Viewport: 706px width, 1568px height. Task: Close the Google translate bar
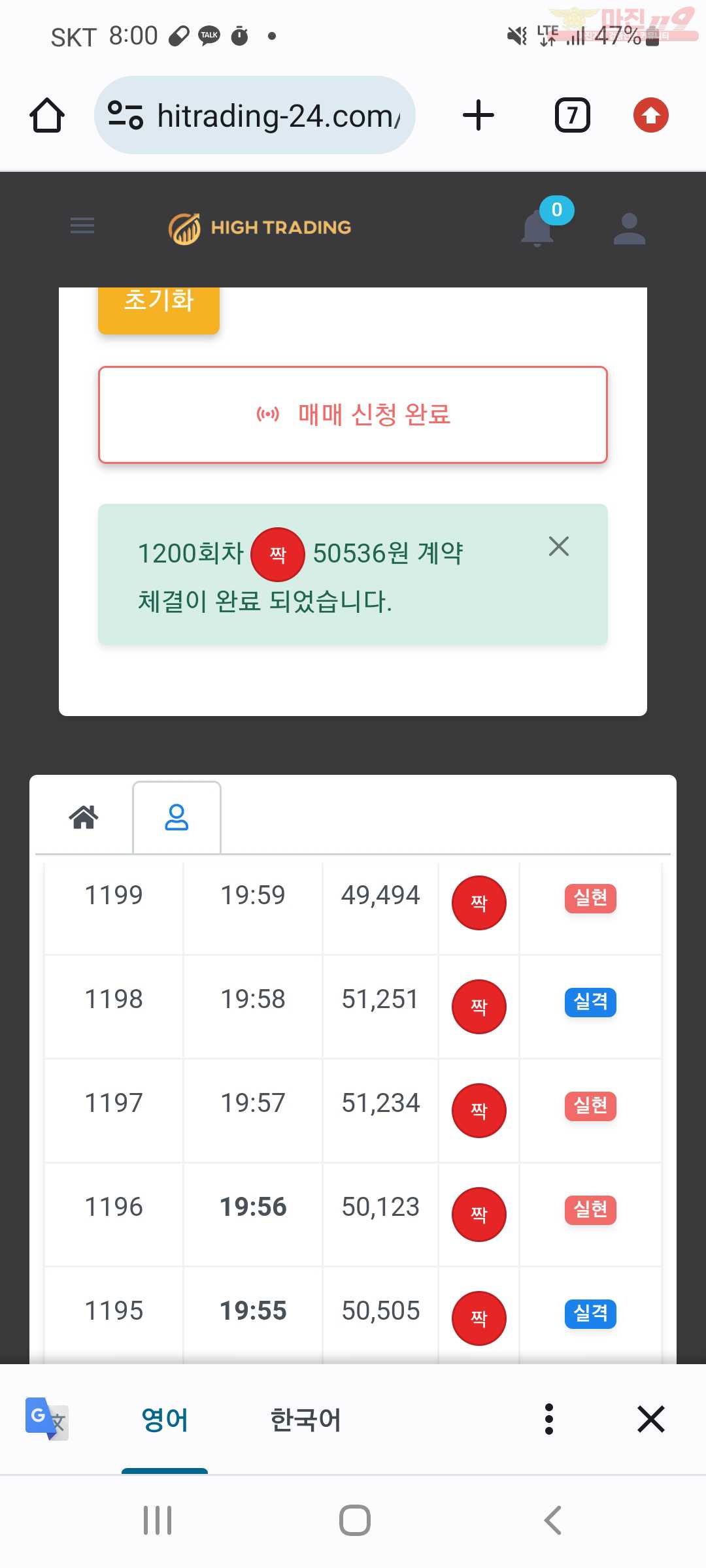click(651, 1419)
